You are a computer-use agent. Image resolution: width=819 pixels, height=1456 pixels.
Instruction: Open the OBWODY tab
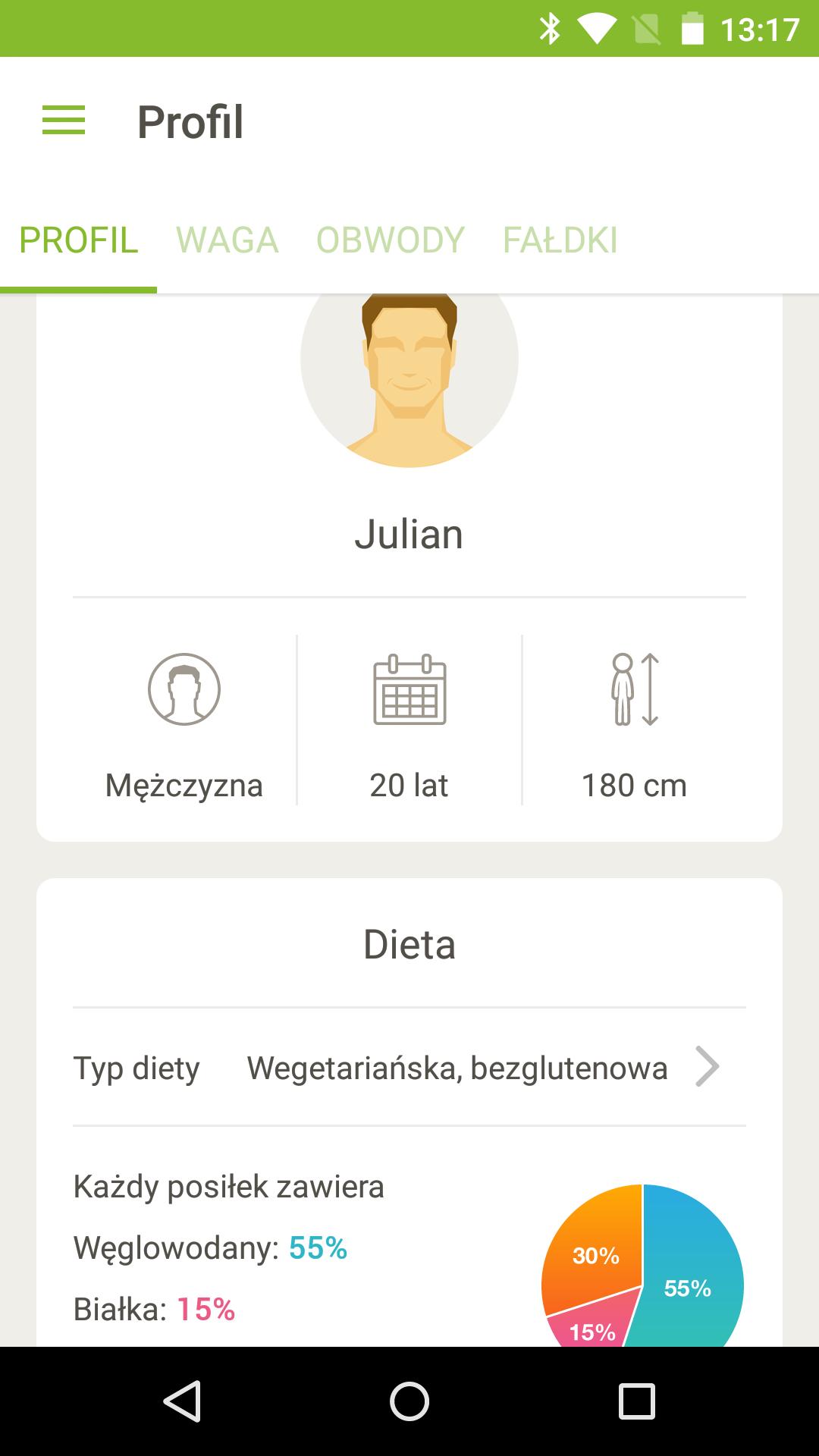click(391, 240)
